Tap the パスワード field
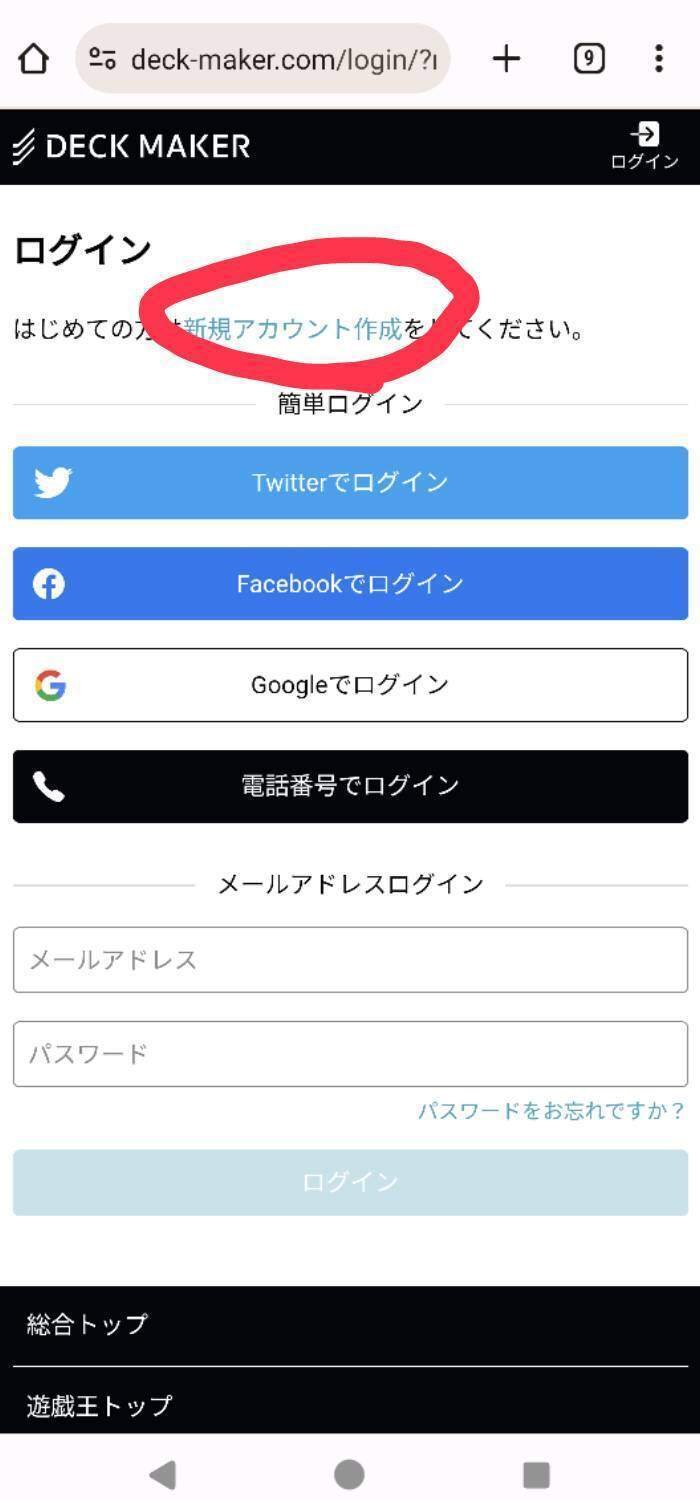Viewport: 700px width, 1500px height. pyautogui.click(x=350, y=1054)
